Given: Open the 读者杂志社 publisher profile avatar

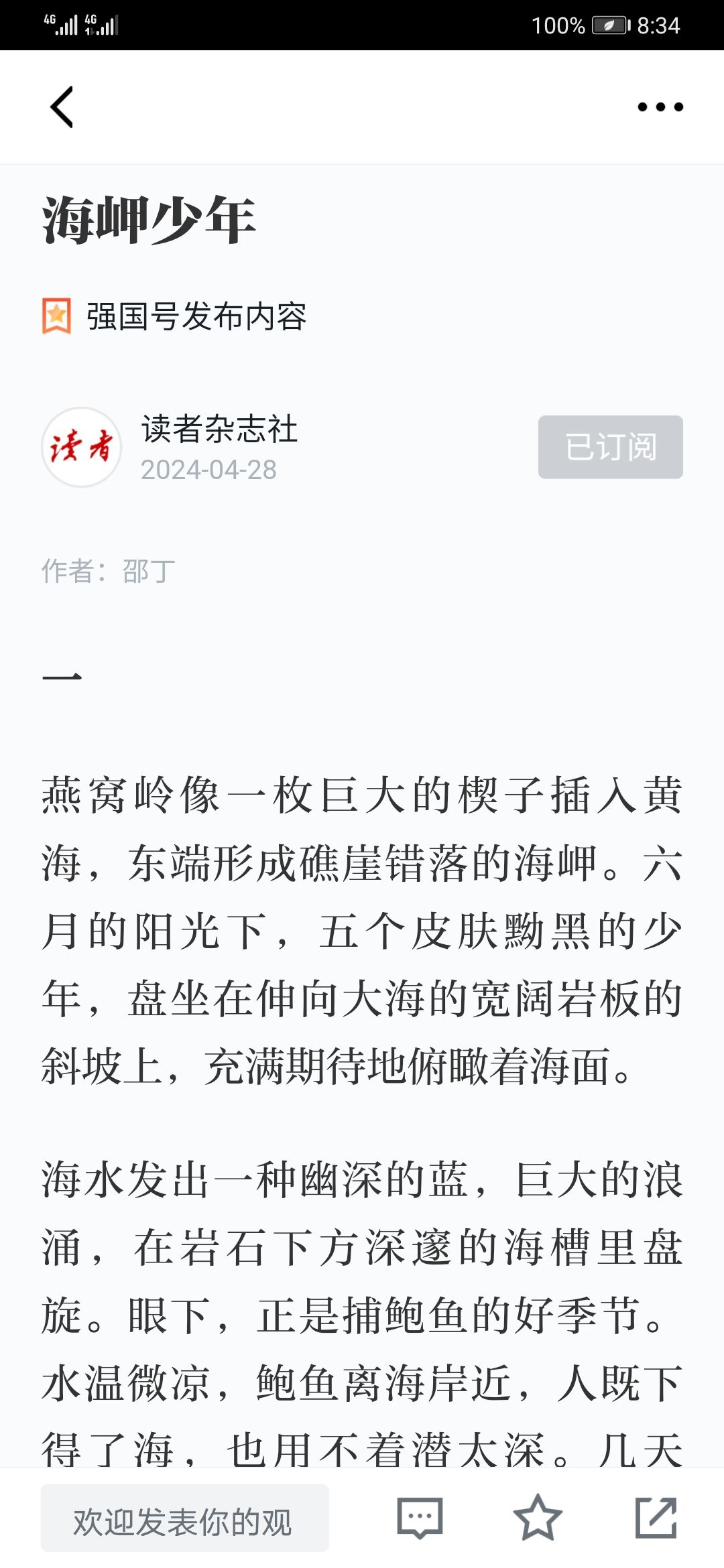Looking at the screenshot, I should pos(82,447).
